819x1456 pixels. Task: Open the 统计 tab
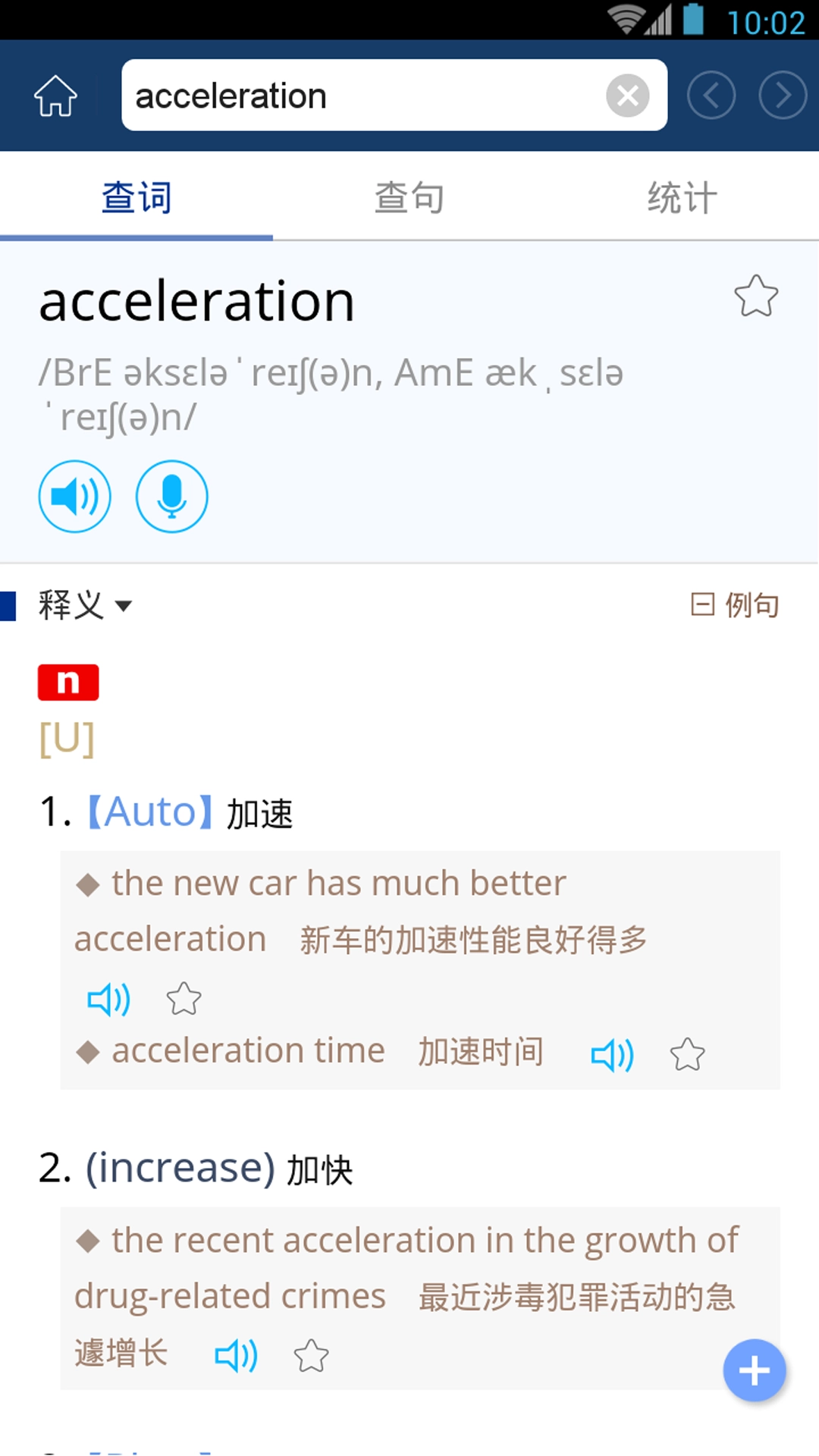(x=681, y=196)
